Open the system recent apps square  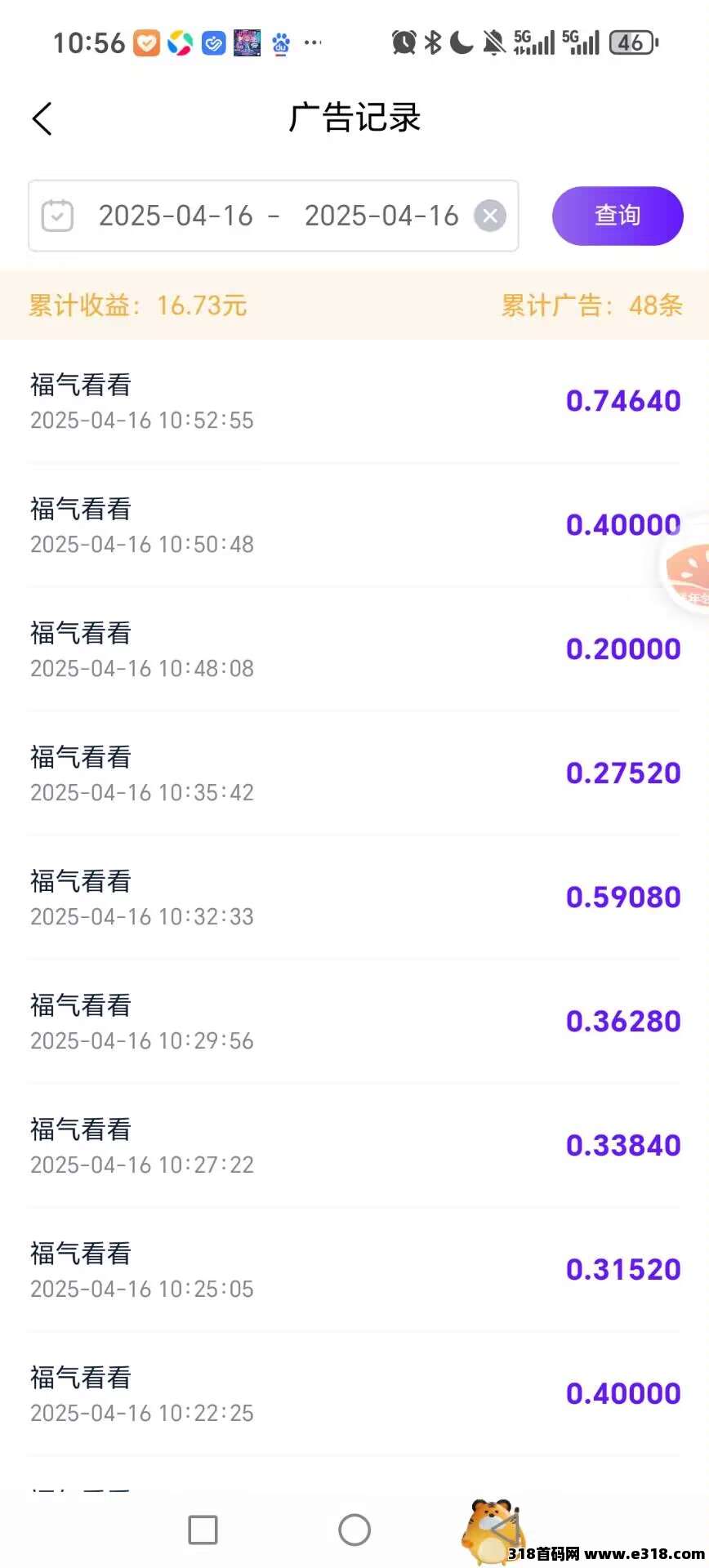tap(203, 1530)
